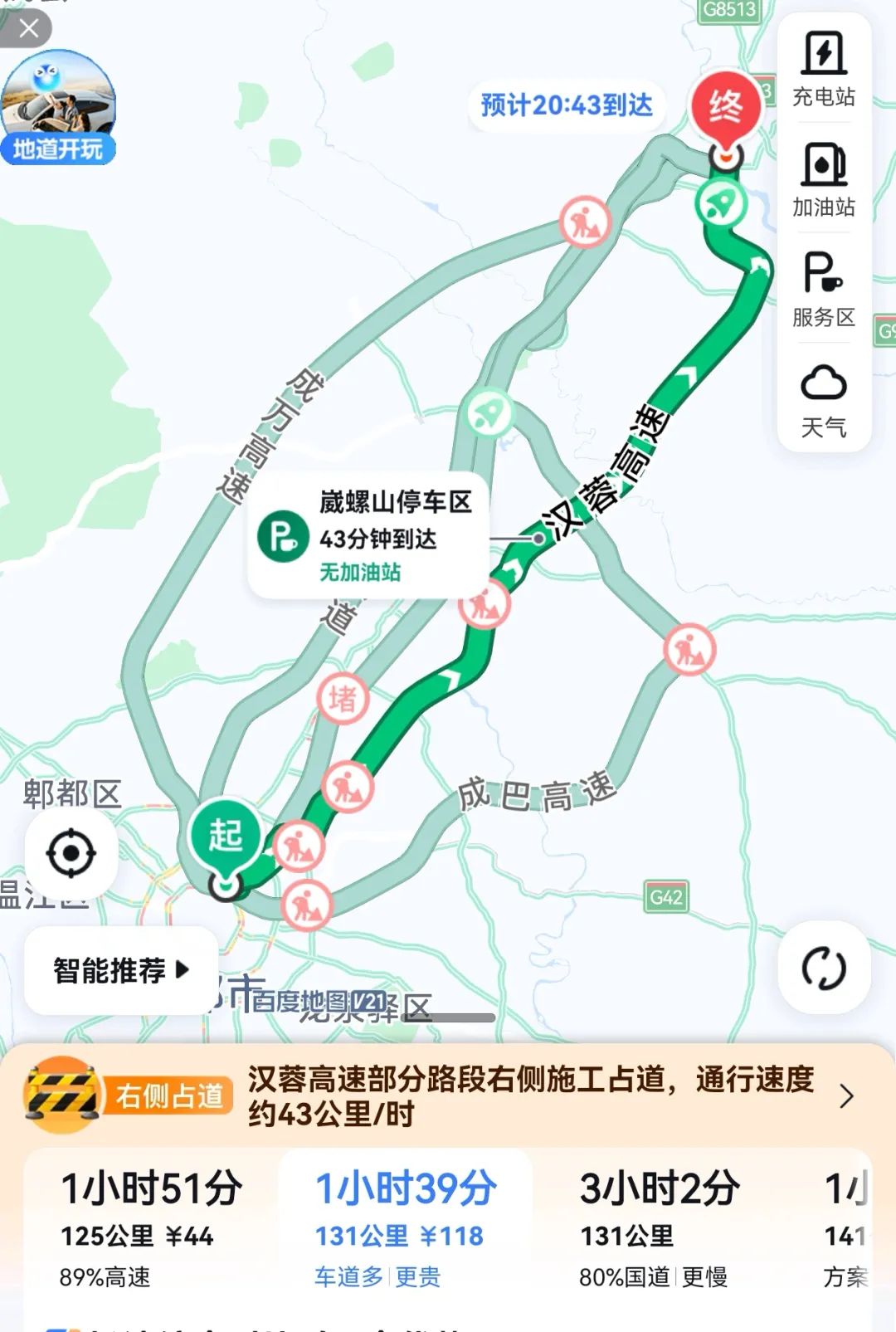
Task: Tap the construction marker on 成万高速
Action: 585,222
